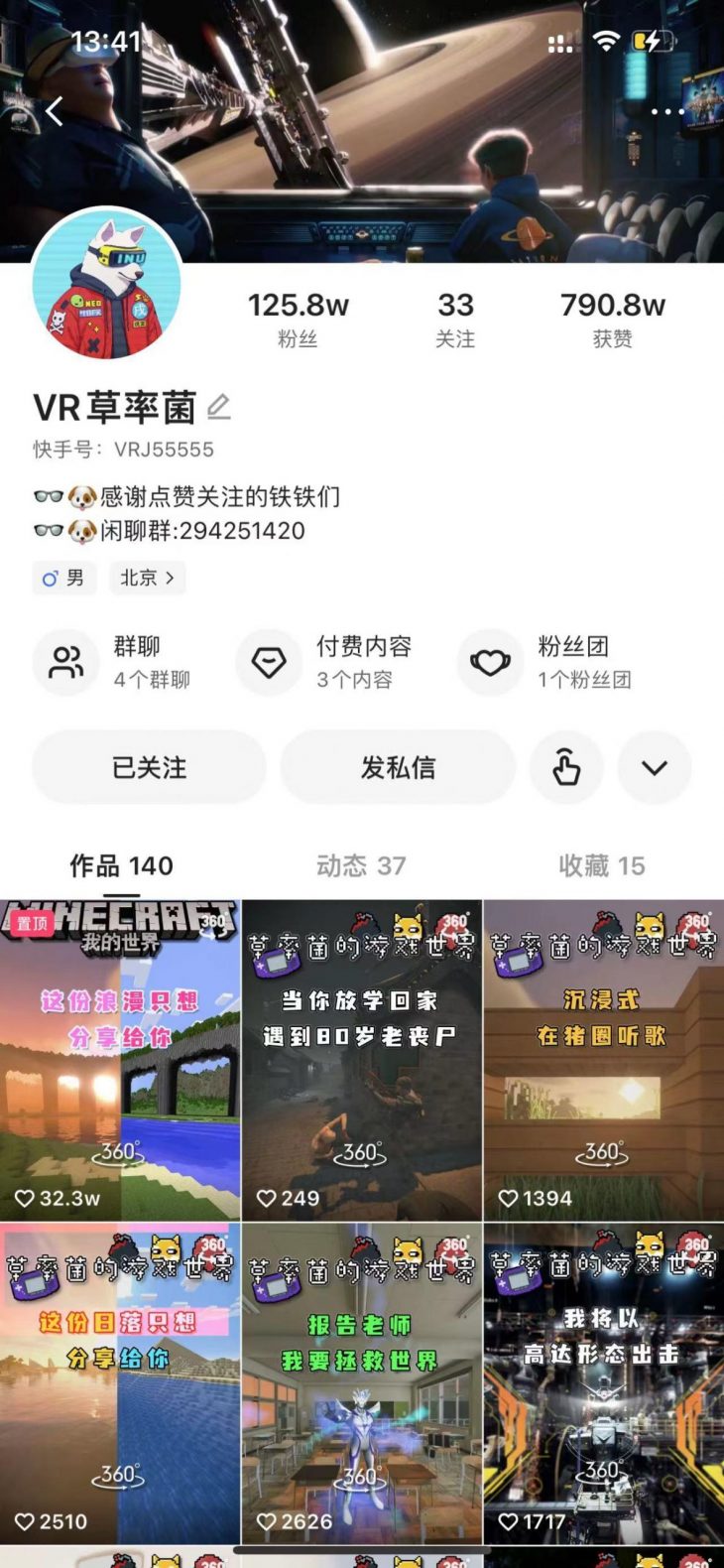View the 33 关注 list

click(455, 318)
